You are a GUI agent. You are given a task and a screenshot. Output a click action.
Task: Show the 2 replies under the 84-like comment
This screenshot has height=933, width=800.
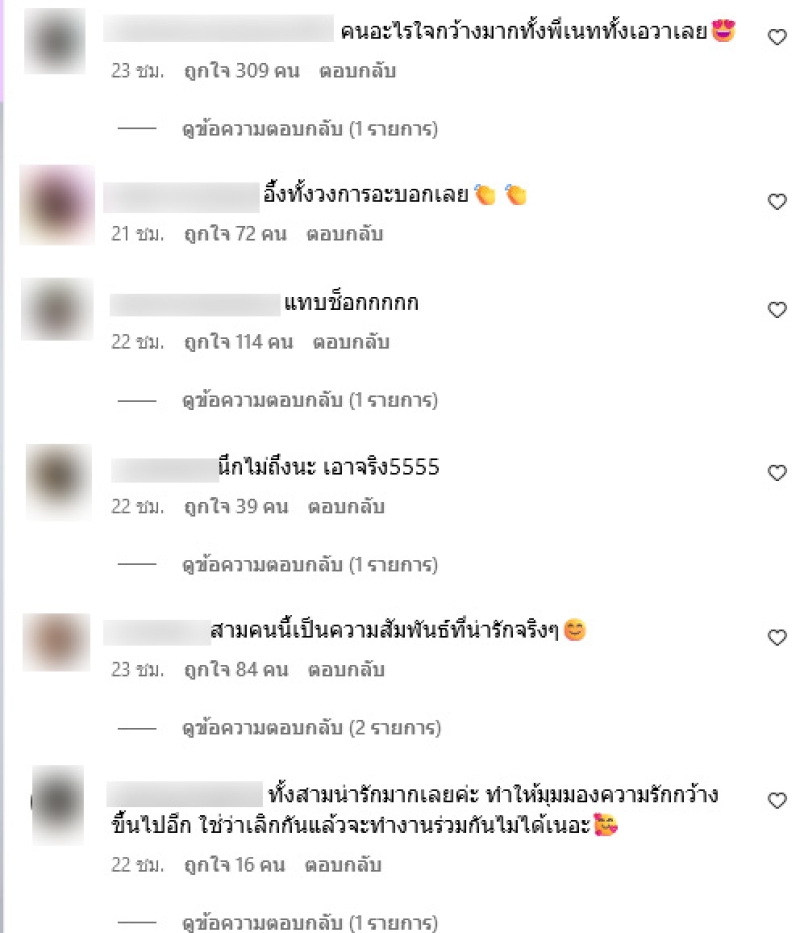309,728
